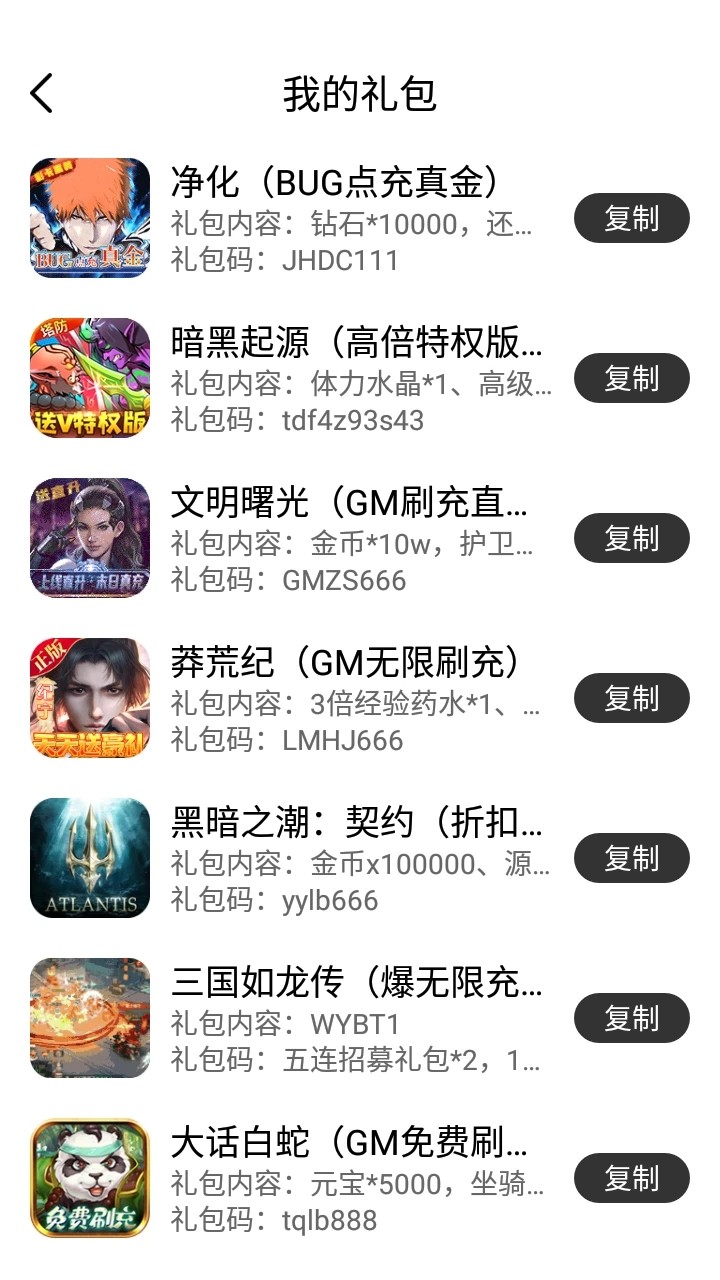Copy 大话白蛇 code tqlb888

[x=631, y=1179]
